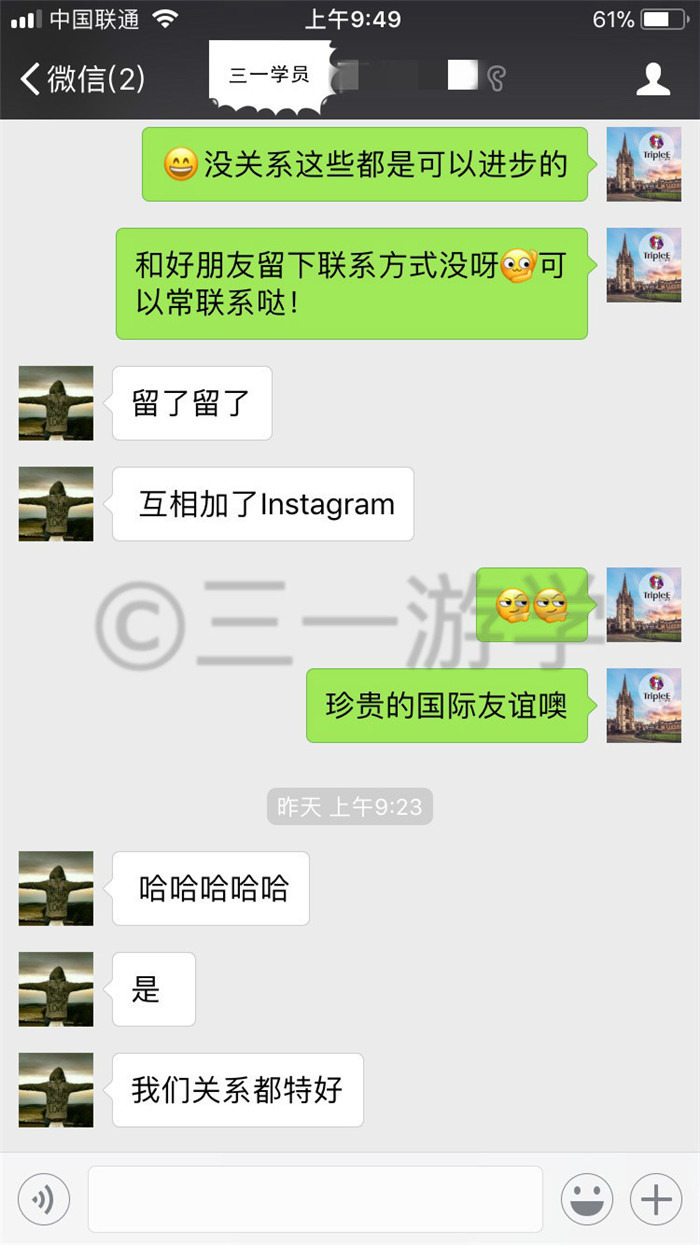Open the plus attachments menu
Image resolution: width=700 pixels, height=1245 pixels.
(x=656, y=1199)
